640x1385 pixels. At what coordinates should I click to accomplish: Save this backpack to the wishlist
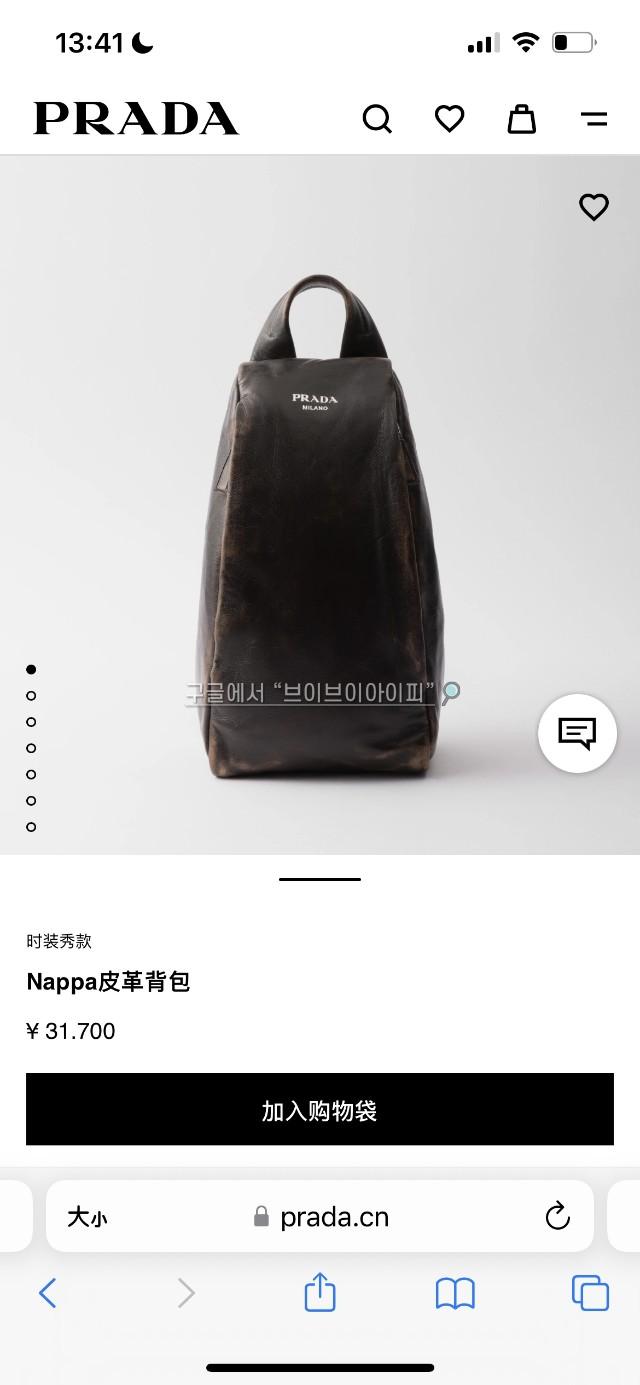coord(594,207)
